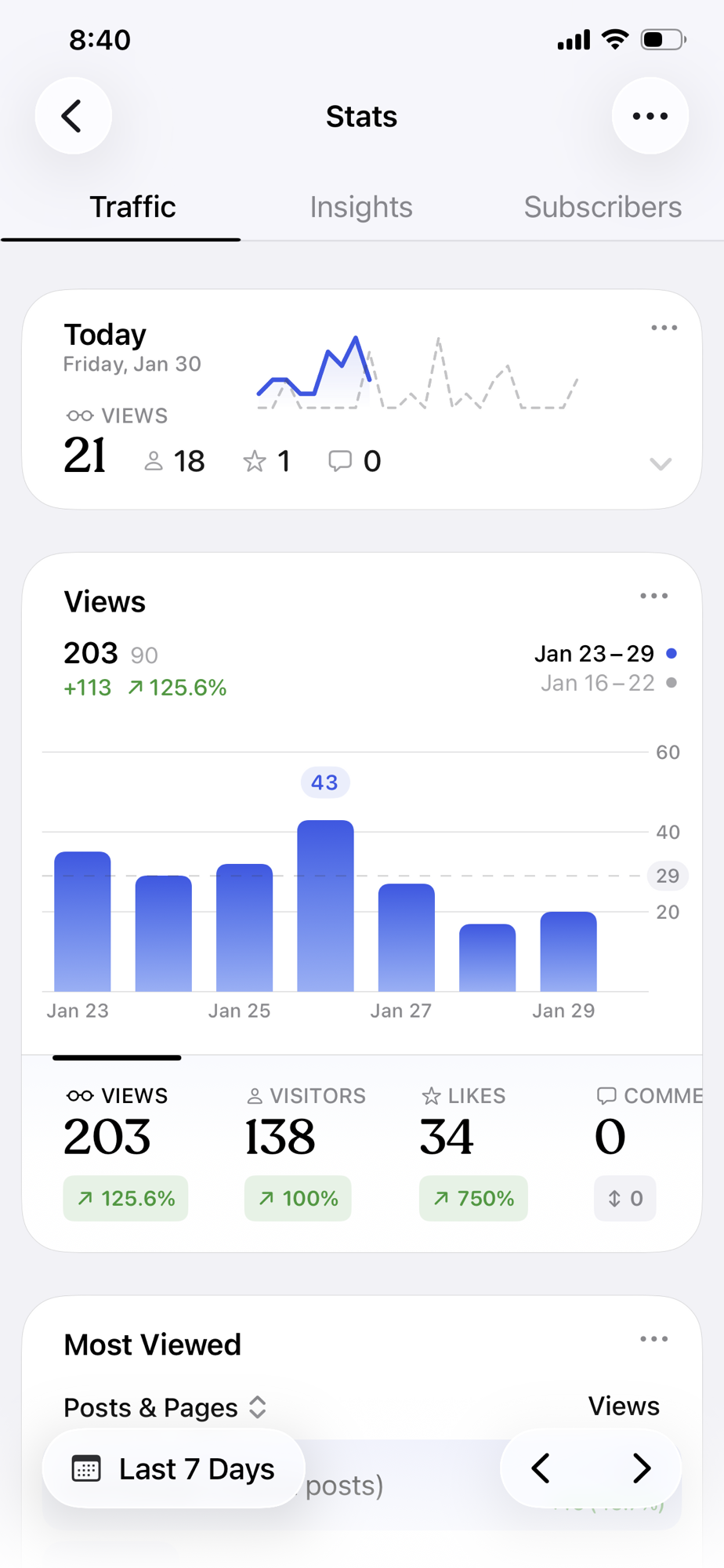This screenshot has width=724, height=1568.
Task: Open the Today card options menu
Action: coord(664,328)
